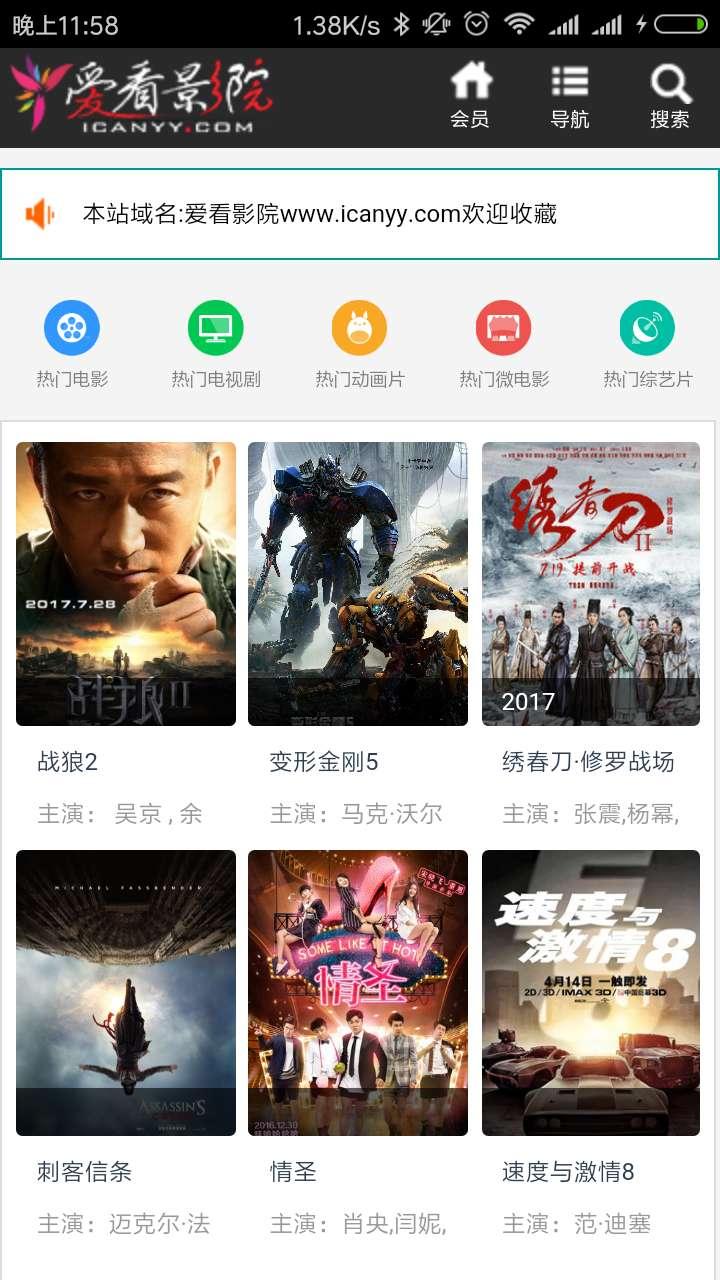Tap the 变形金刚5 title text
The width and height of the screenshot is (720, 1280).
320,761
